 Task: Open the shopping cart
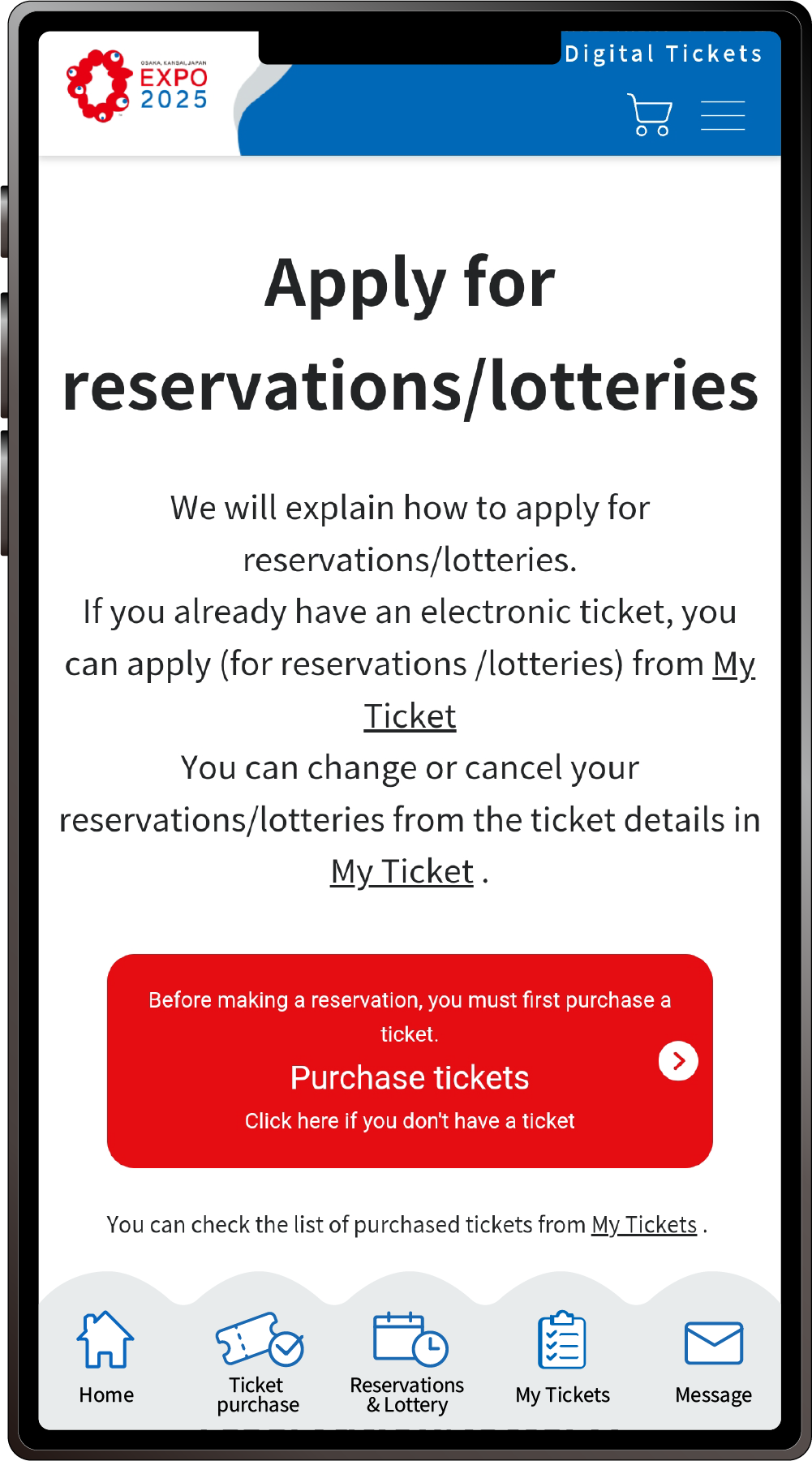[650, 114]
